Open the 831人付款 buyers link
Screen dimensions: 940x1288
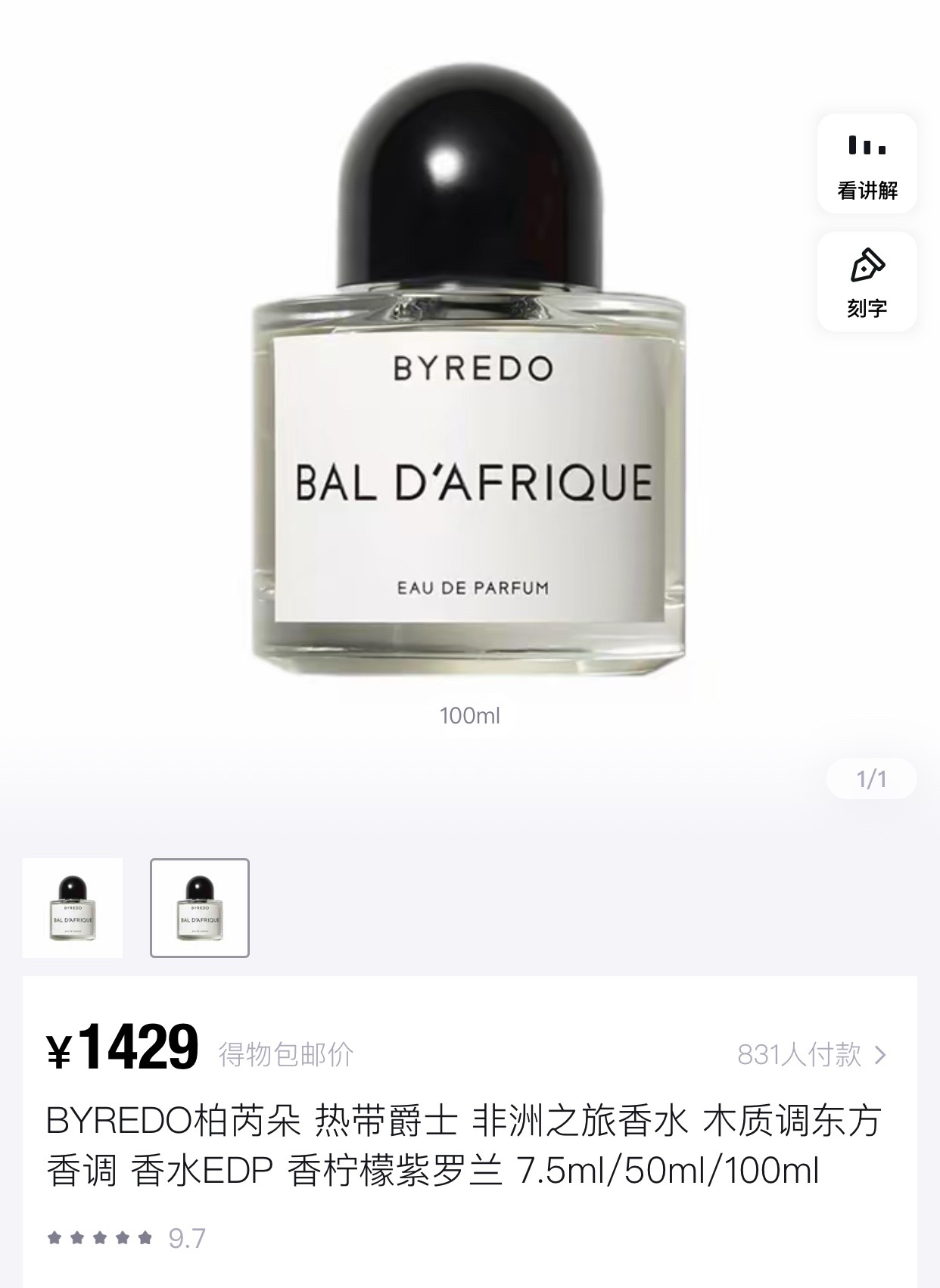[812, 1054]
